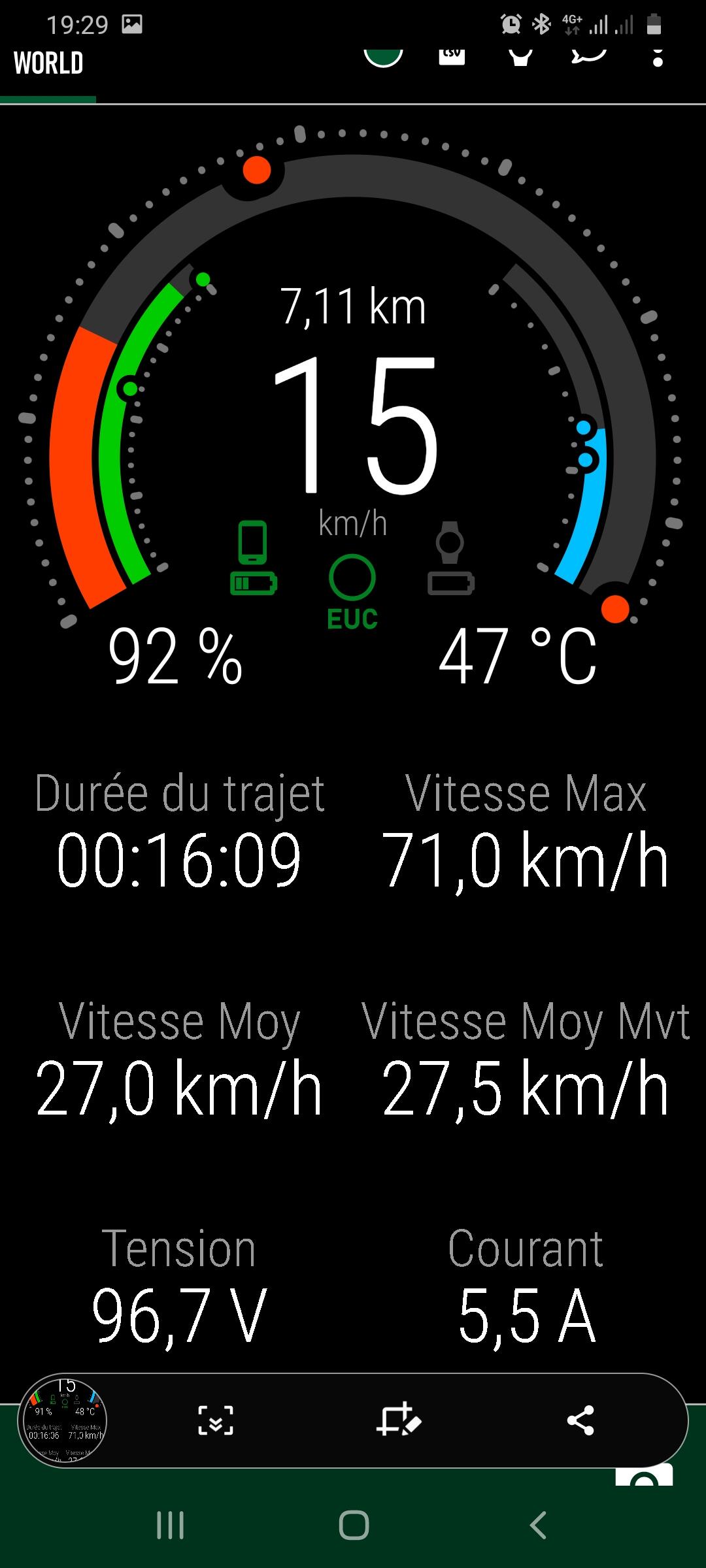Tap the phone battery icon
Screen dimensions: 706x1568
[x=254, y=557]
